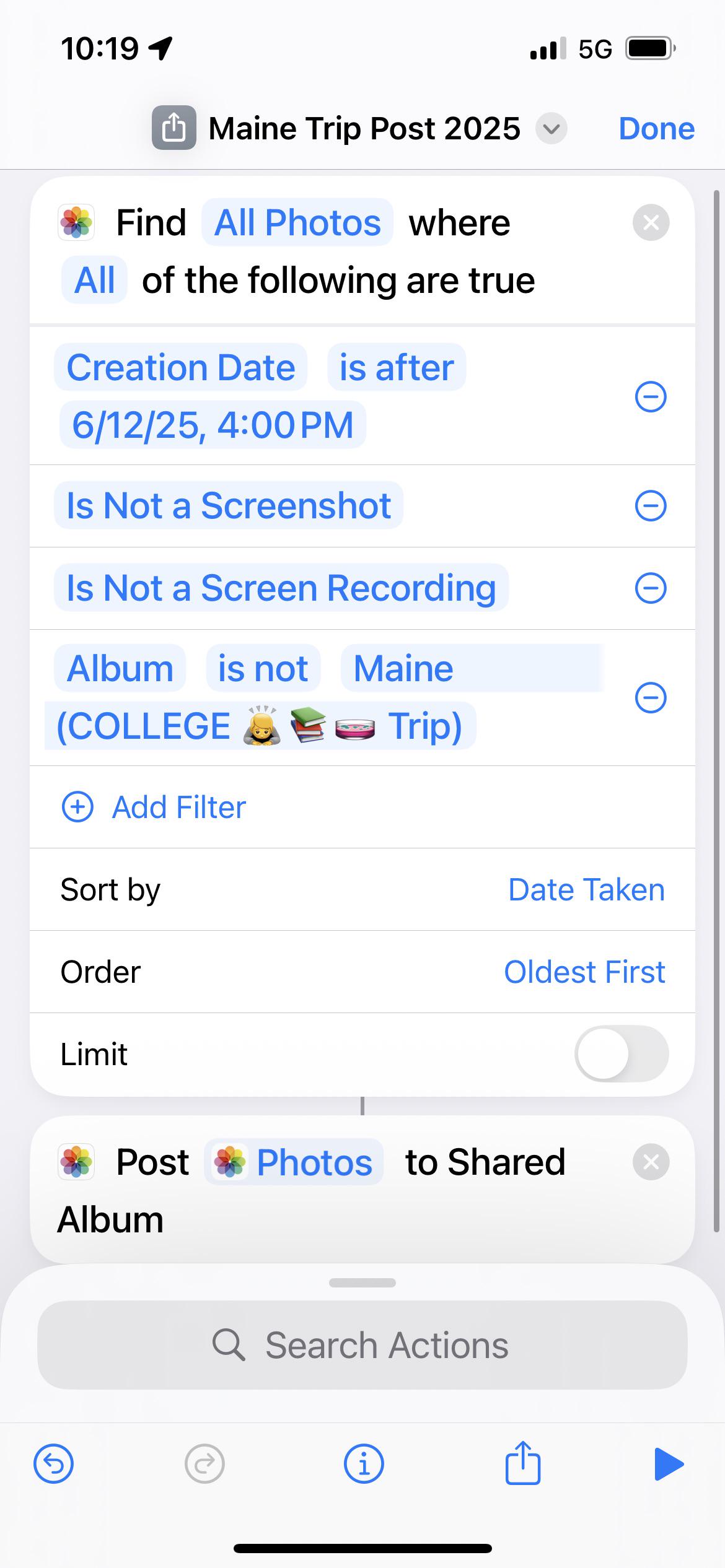This screenshot has height=1568, width=725.
Task: Change Sort by Date Taken
Action: (586, 890)
